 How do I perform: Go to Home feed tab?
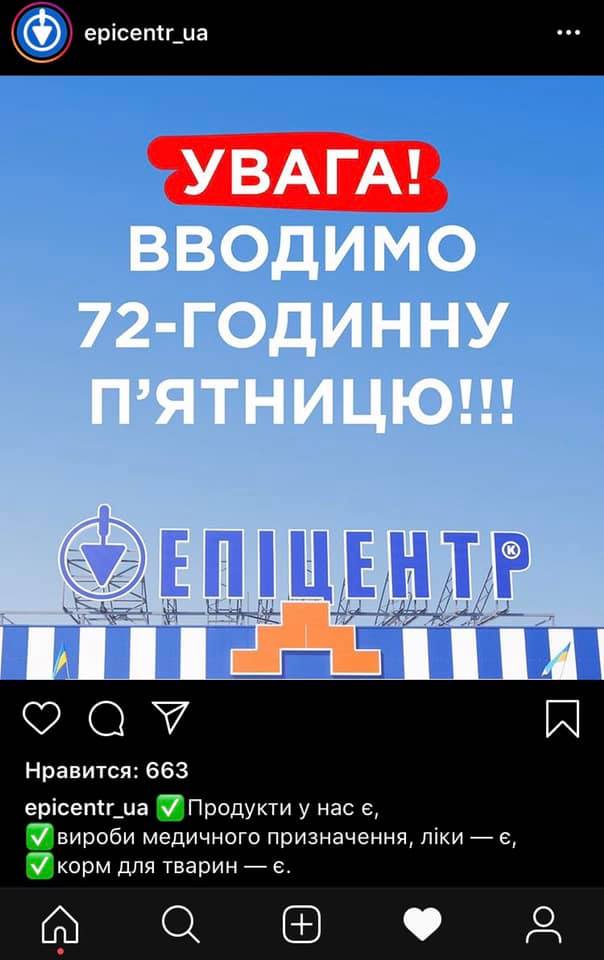(x=59, y=924)
